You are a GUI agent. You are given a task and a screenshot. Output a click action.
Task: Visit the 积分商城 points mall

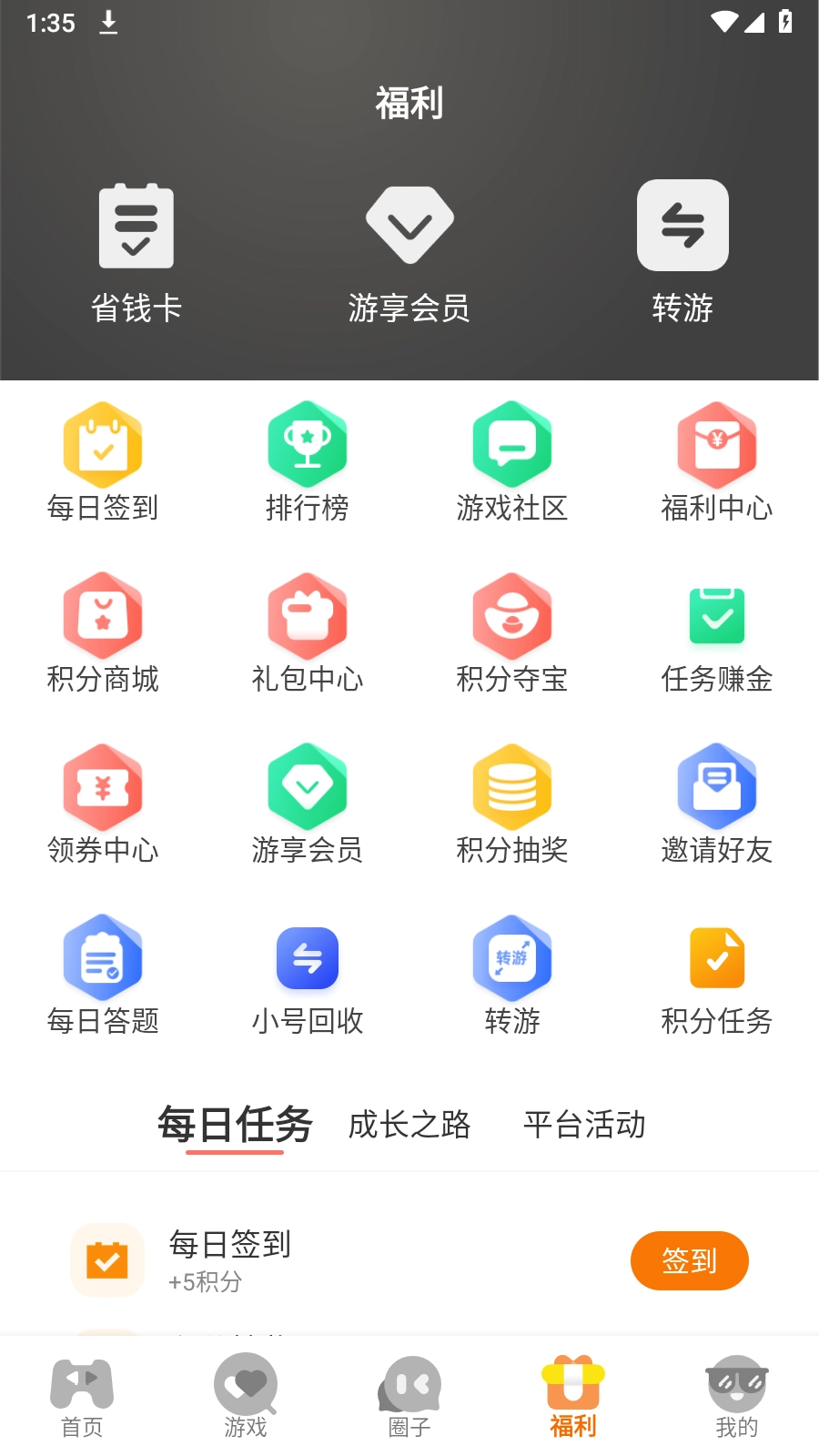pos(103,628)
